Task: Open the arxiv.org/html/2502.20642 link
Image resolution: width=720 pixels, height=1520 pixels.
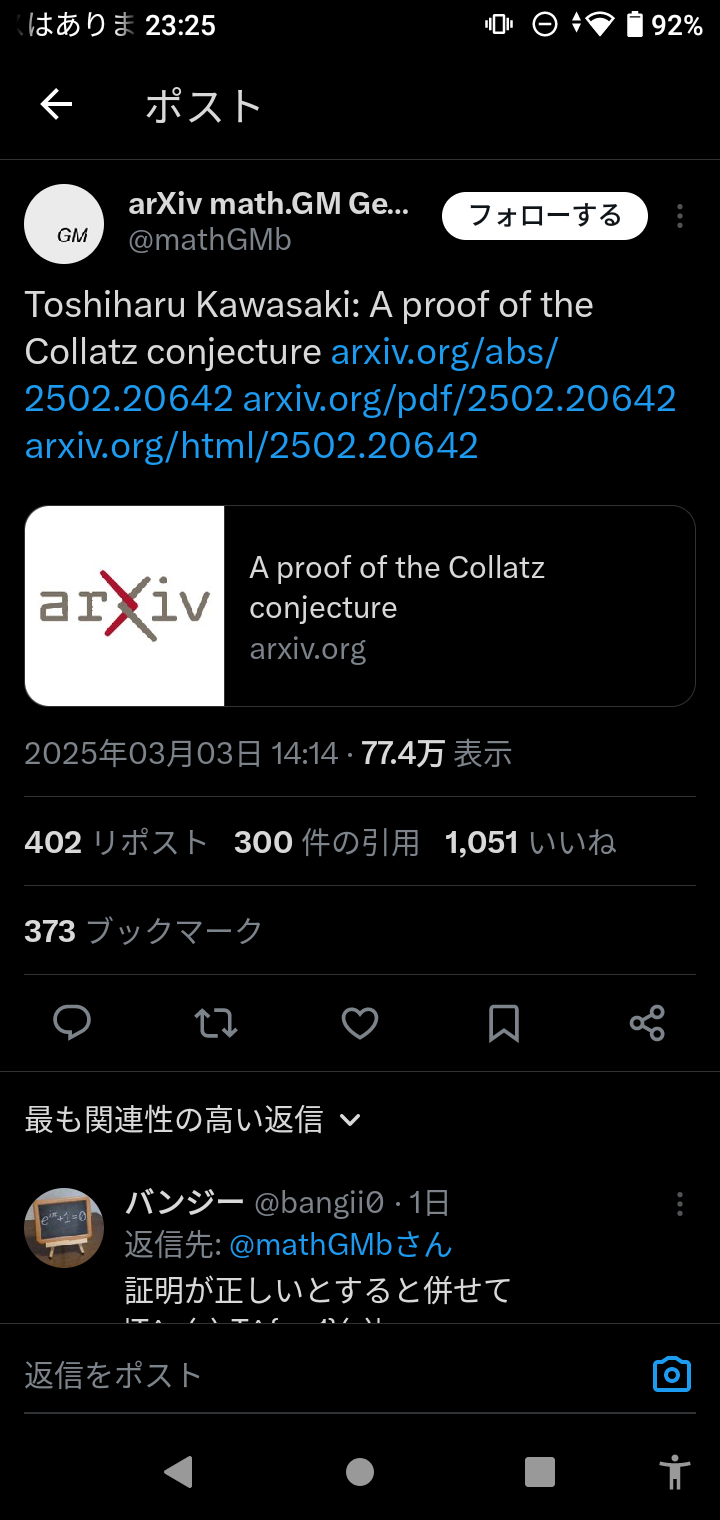Action: click(251, 445)
